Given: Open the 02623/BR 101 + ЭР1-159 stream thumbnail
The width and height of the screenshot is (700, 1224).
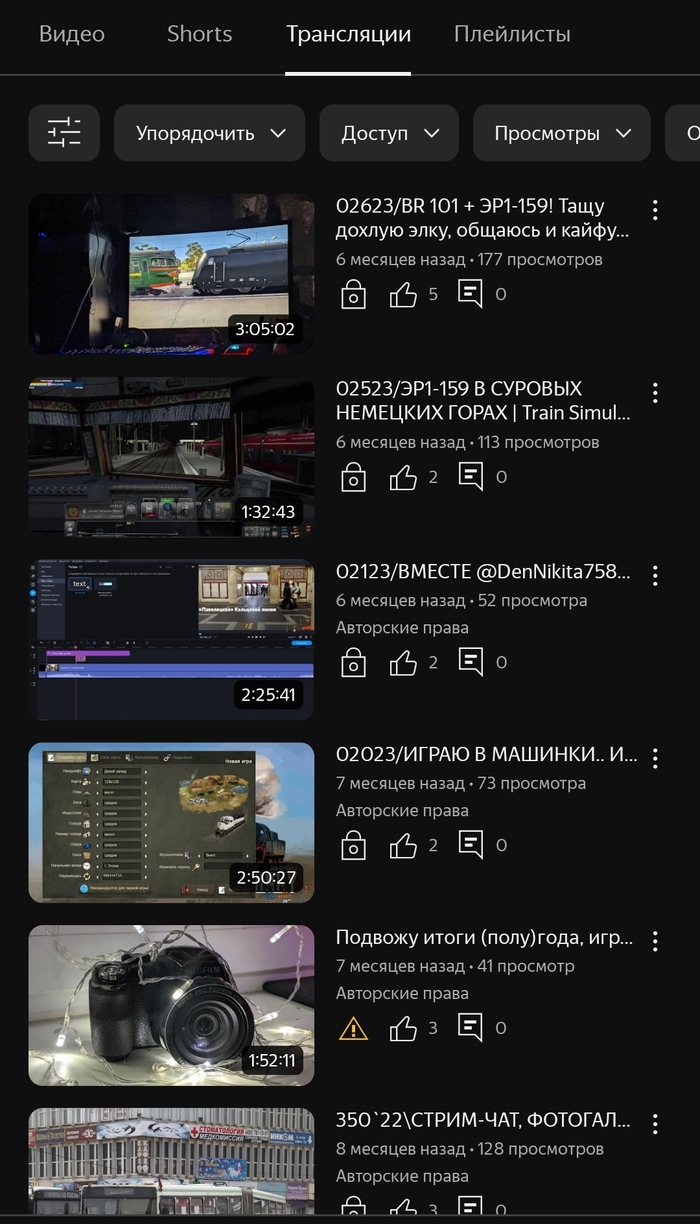Looking at the screenshot, I should click(171, 274).
